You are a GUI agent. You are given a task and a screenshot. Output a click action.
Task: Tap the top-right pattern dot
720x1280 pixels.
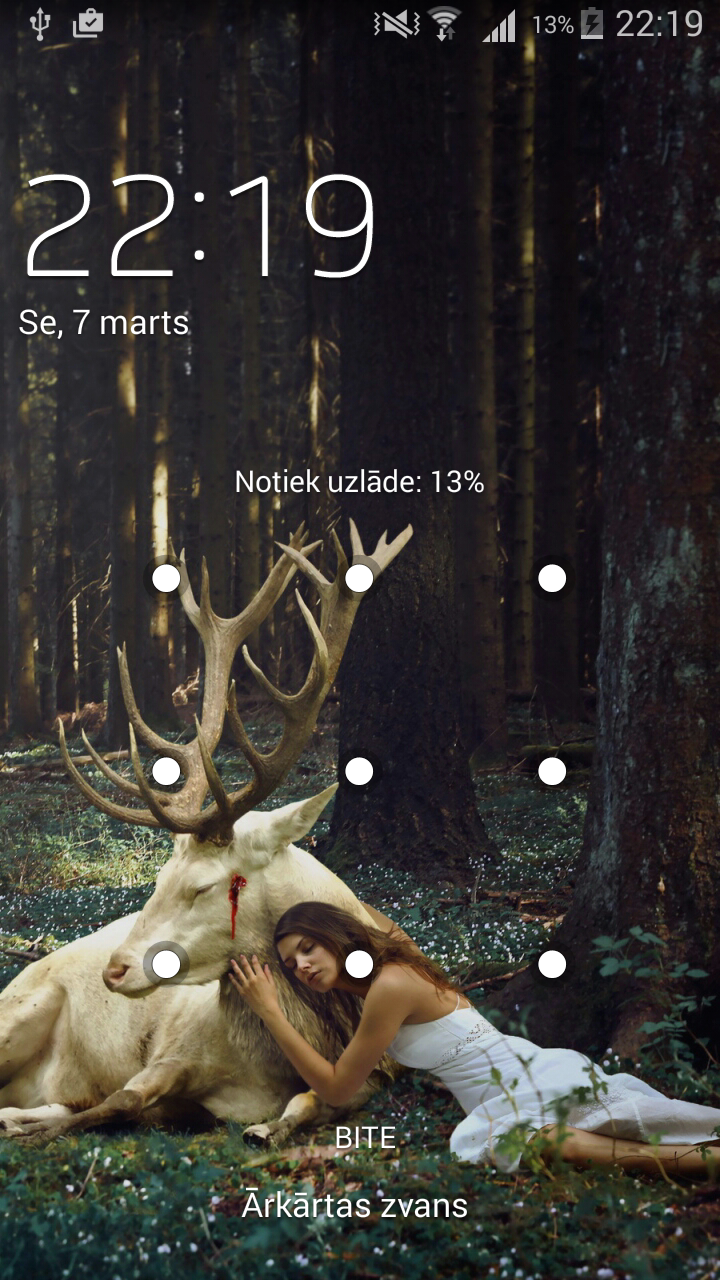click(552, 578)
